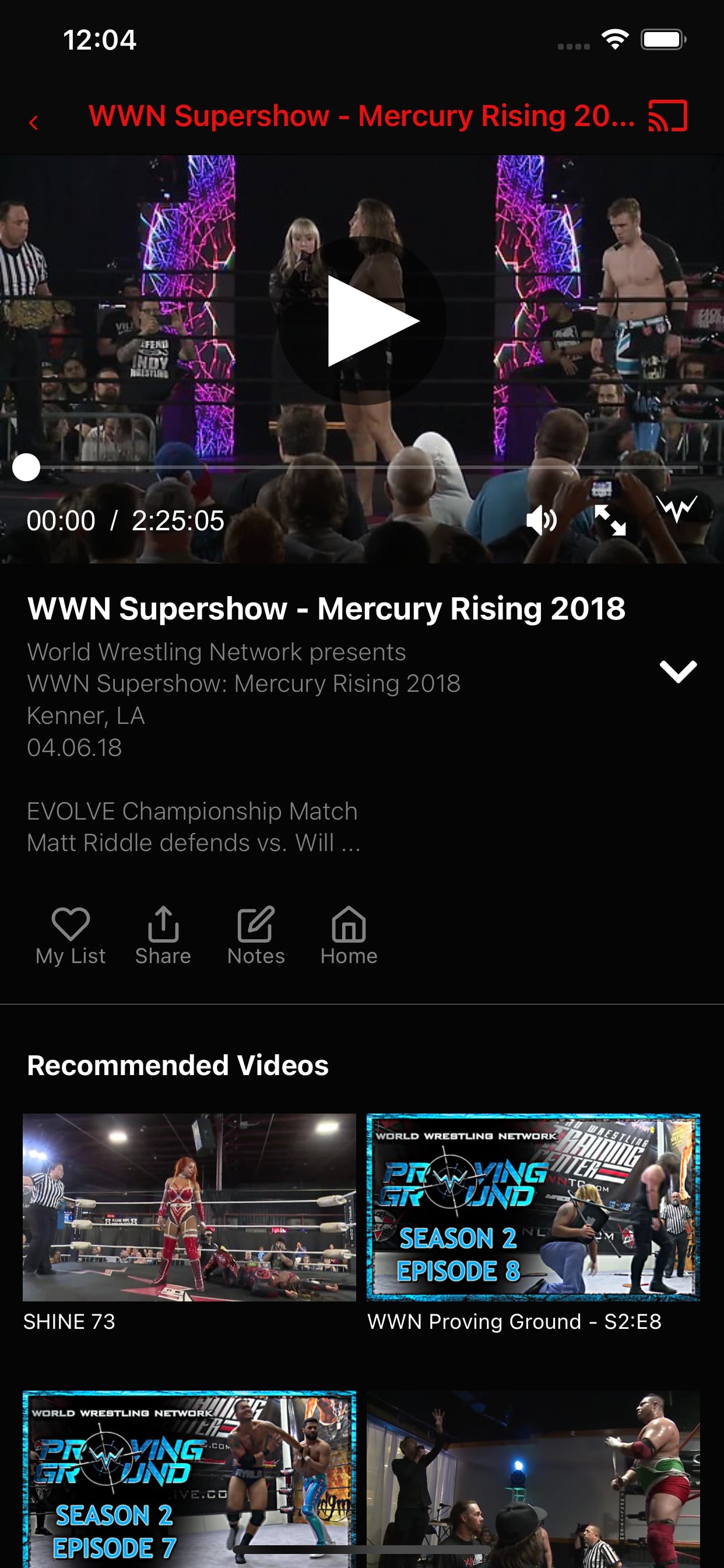Tap the video progress slider

coord(362,467)
